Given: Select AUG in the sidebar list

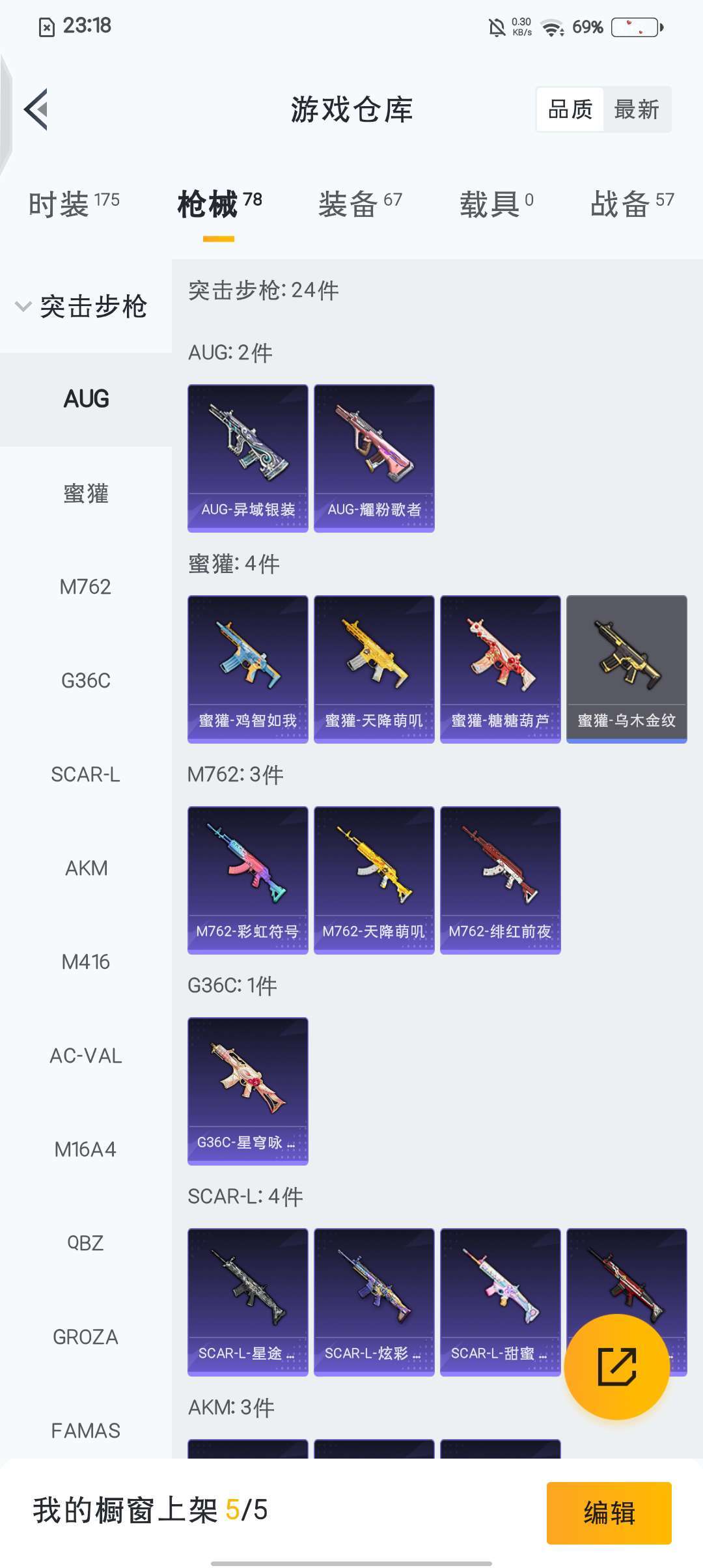Looking at the screenshot, I should click(85, 399).
